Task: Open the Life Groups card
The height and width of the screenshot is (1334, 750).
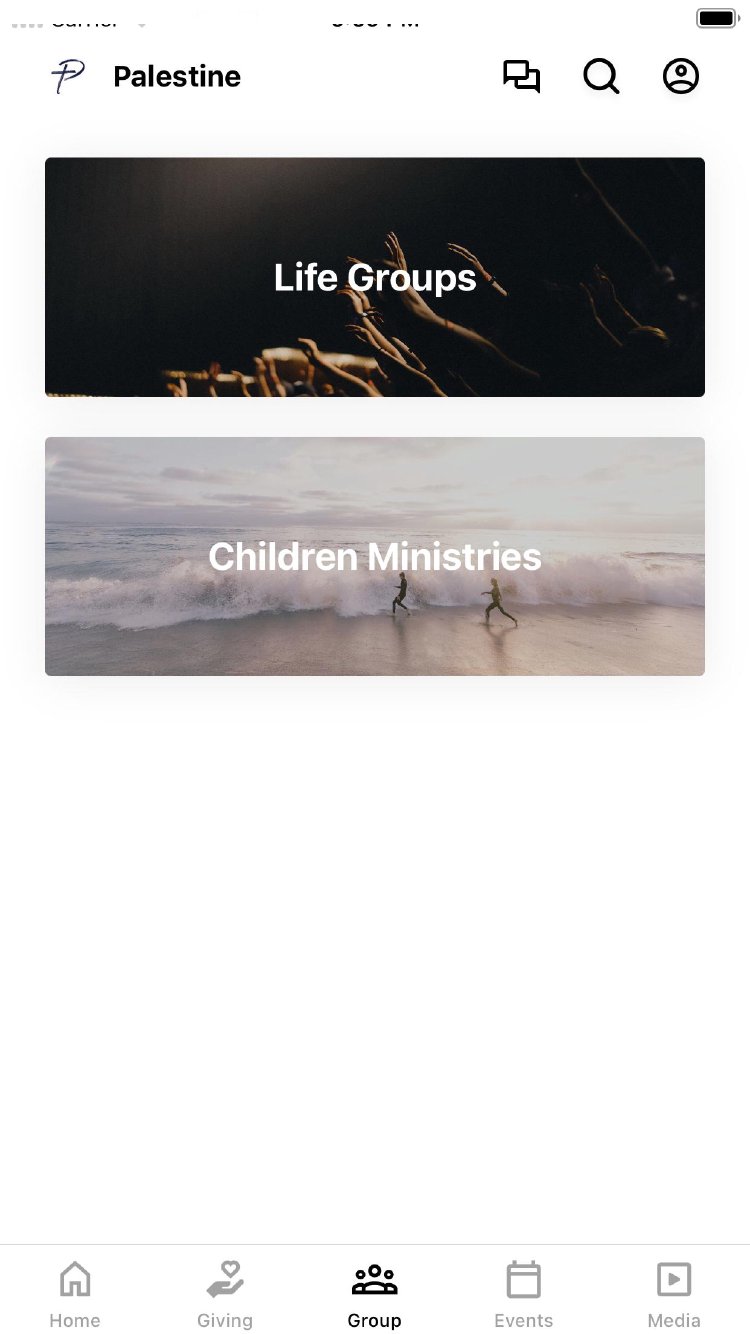Action: tap(375, 277)
